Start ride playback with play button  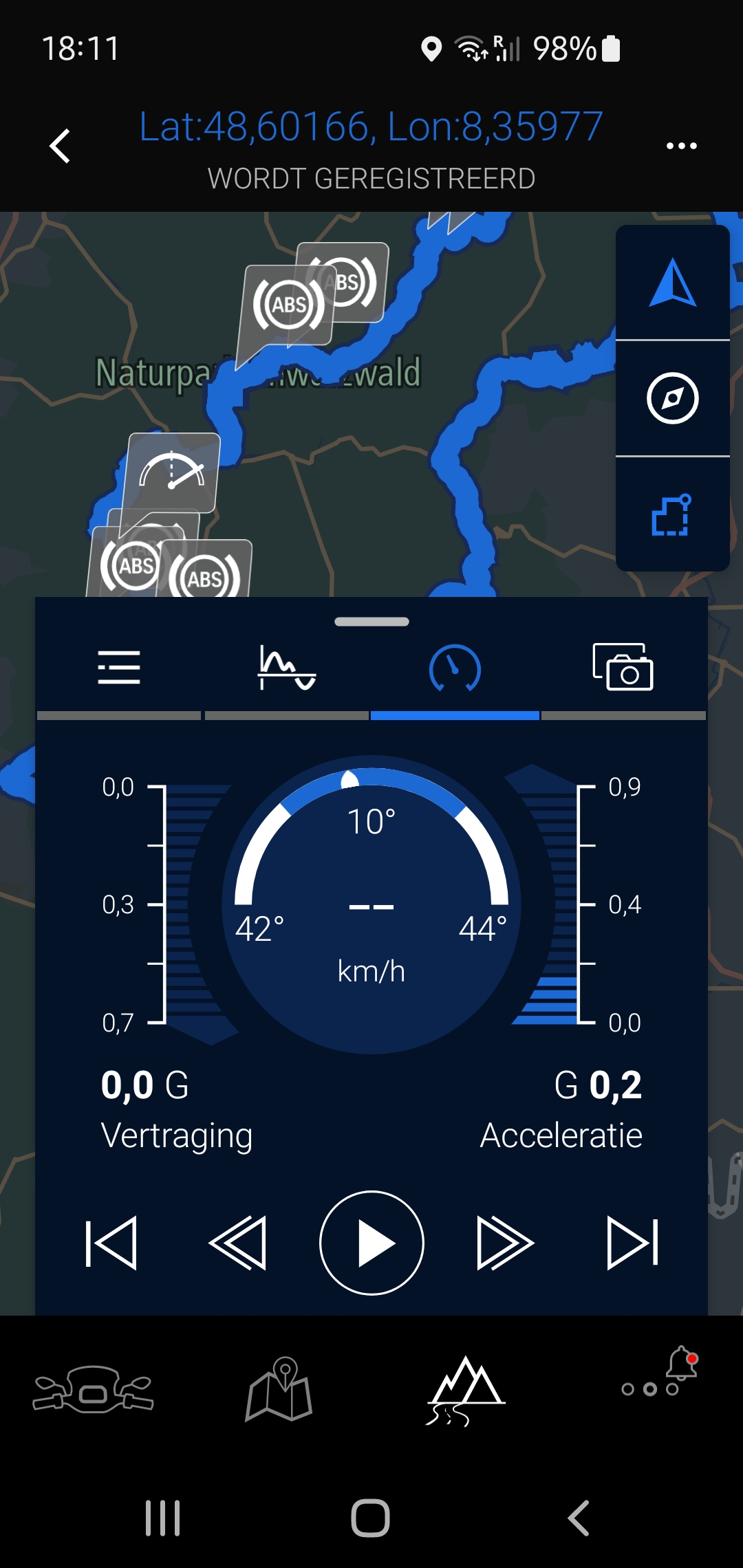(371, 1243)
